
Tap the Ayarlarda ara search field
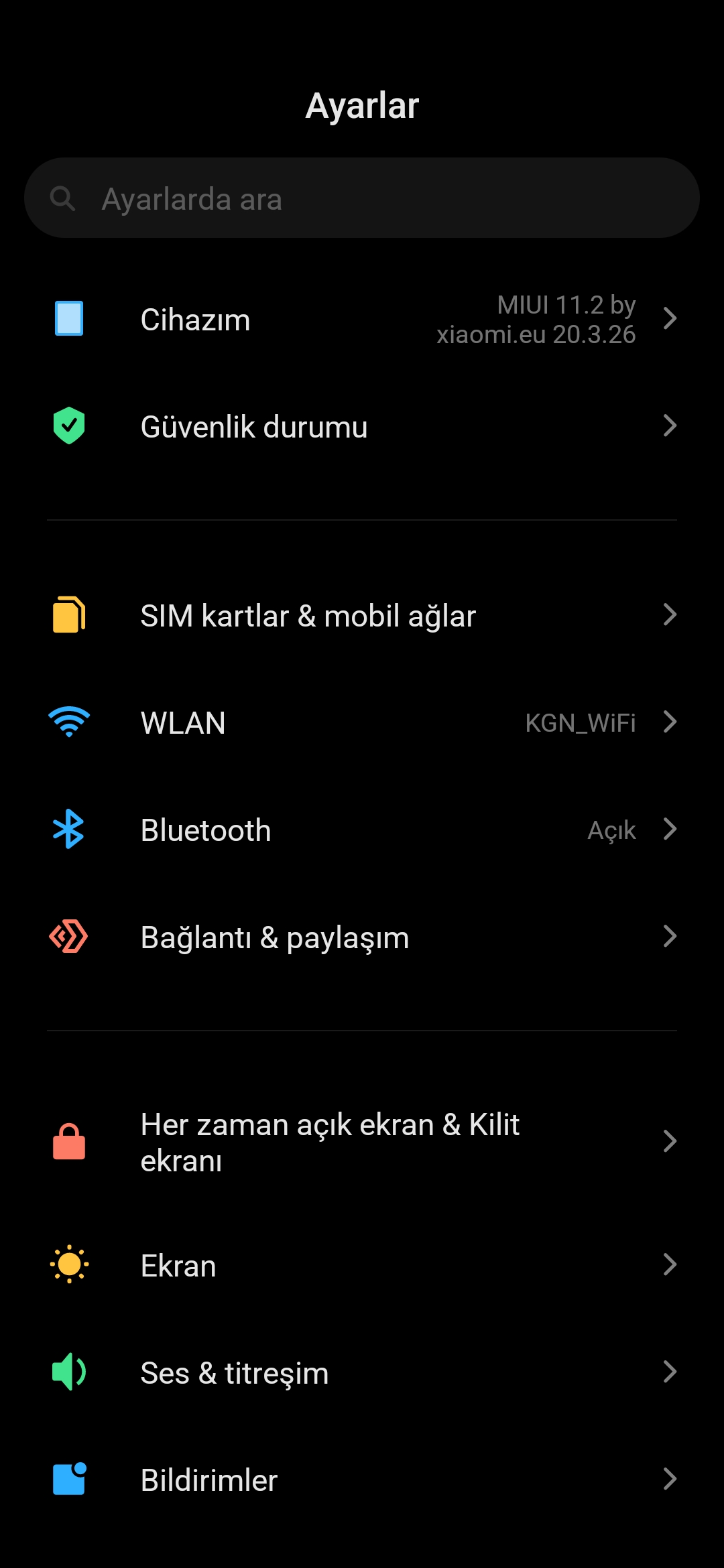pyautogui.click(x=362, y=198)
